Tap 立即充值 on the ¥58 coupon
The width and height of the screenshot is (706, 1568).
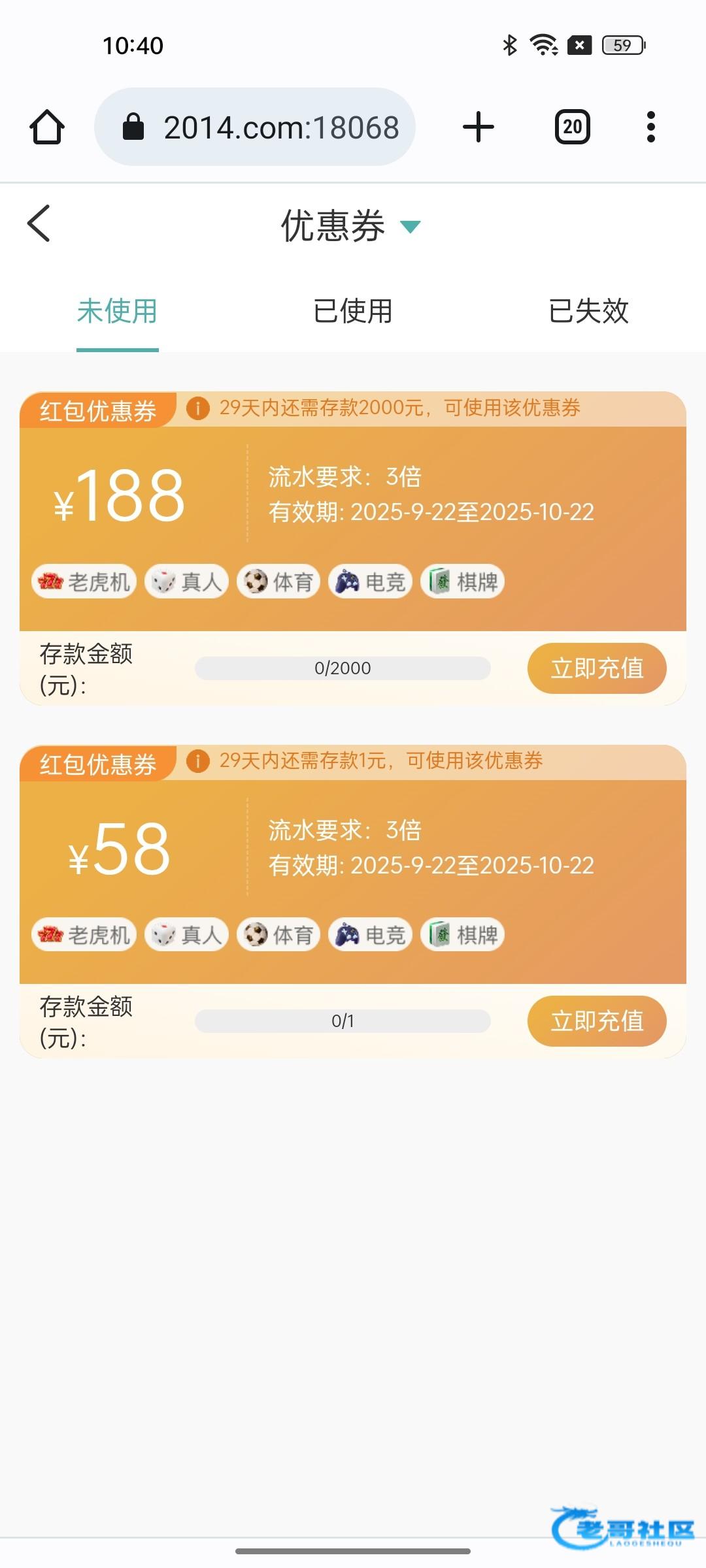597,1021
